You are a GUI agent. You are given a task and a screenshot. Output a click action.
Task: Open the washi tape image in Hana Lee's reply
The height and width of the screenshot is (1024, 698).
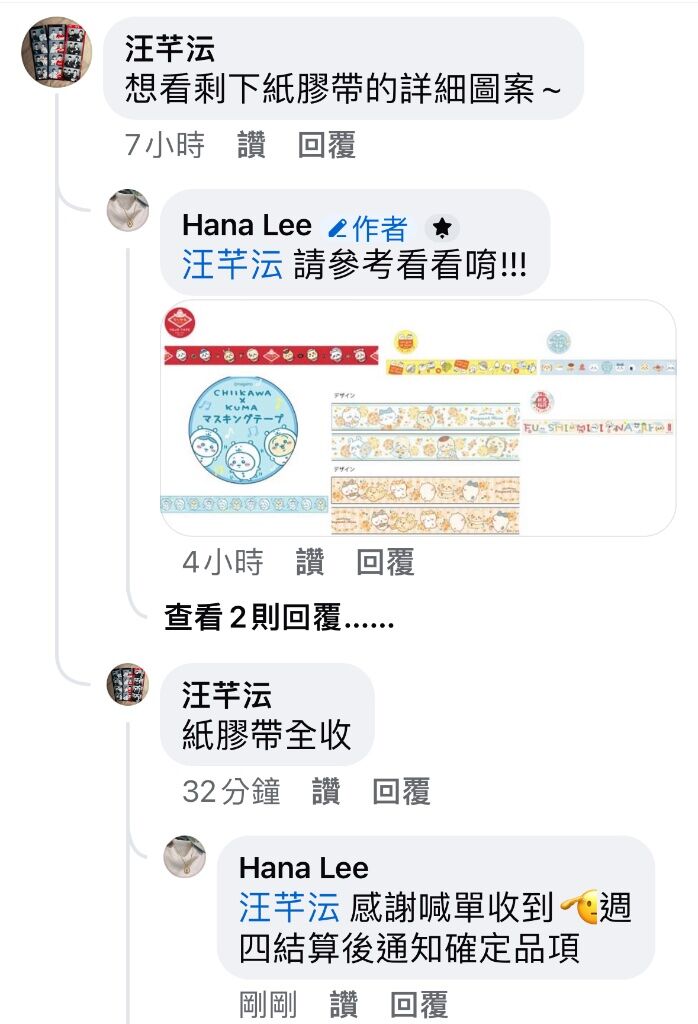click(418, 418)
